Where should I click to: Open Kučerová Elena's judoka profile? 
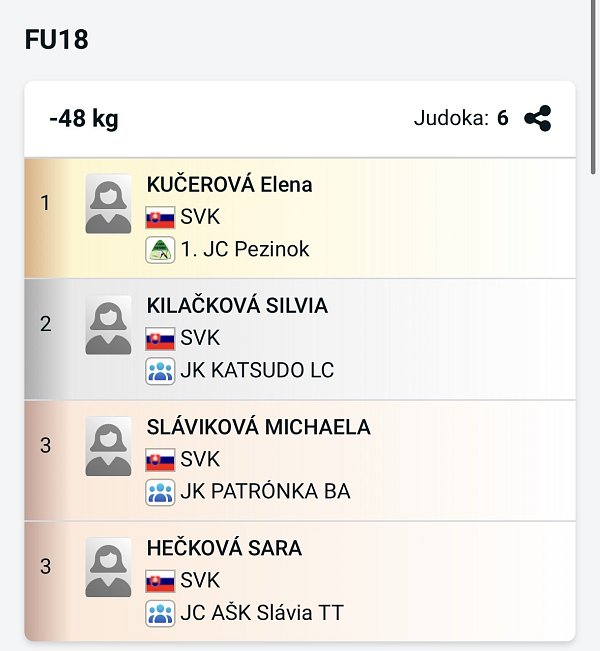(229, 185)
